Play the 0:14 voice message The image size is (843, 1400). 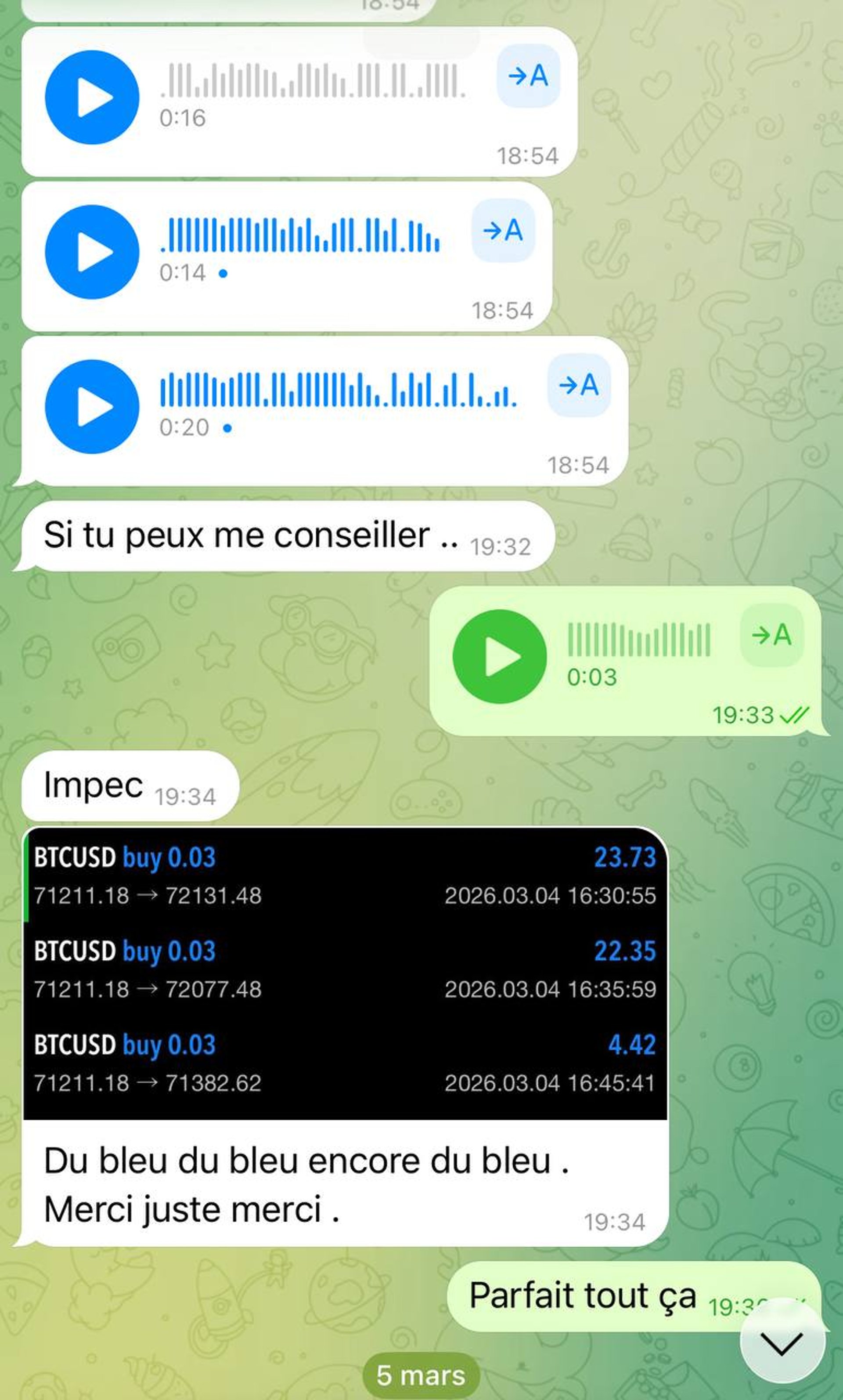click(92, 252)
